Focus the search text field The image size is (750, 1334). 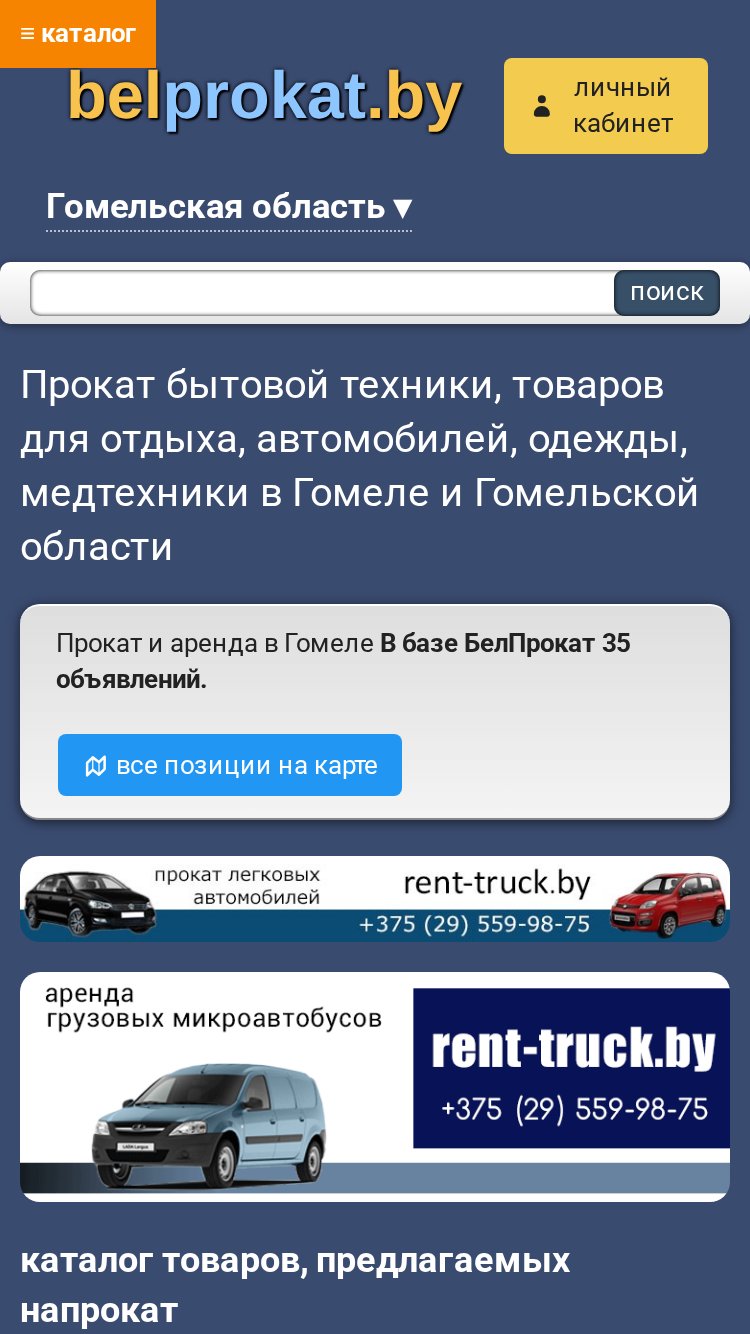click(323, 293)
